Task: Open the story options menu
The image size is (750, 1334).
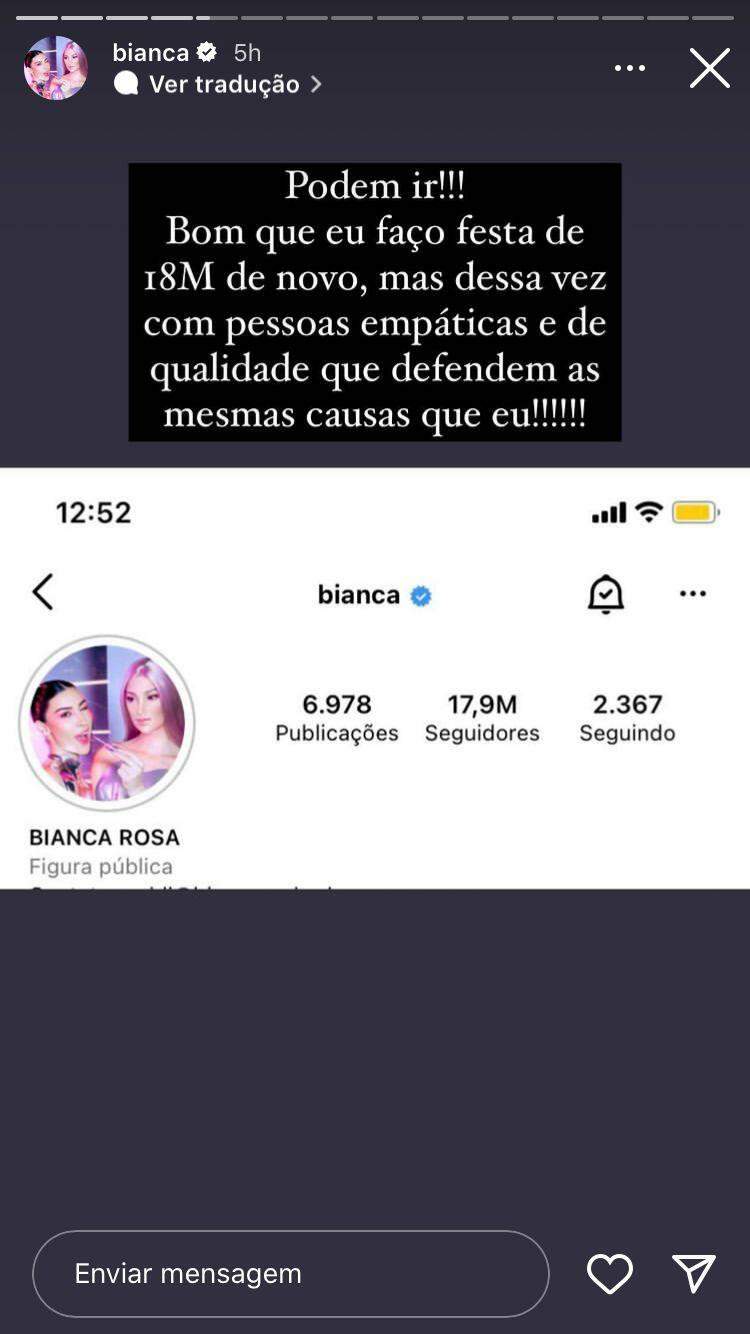Action: click(629, 68)
